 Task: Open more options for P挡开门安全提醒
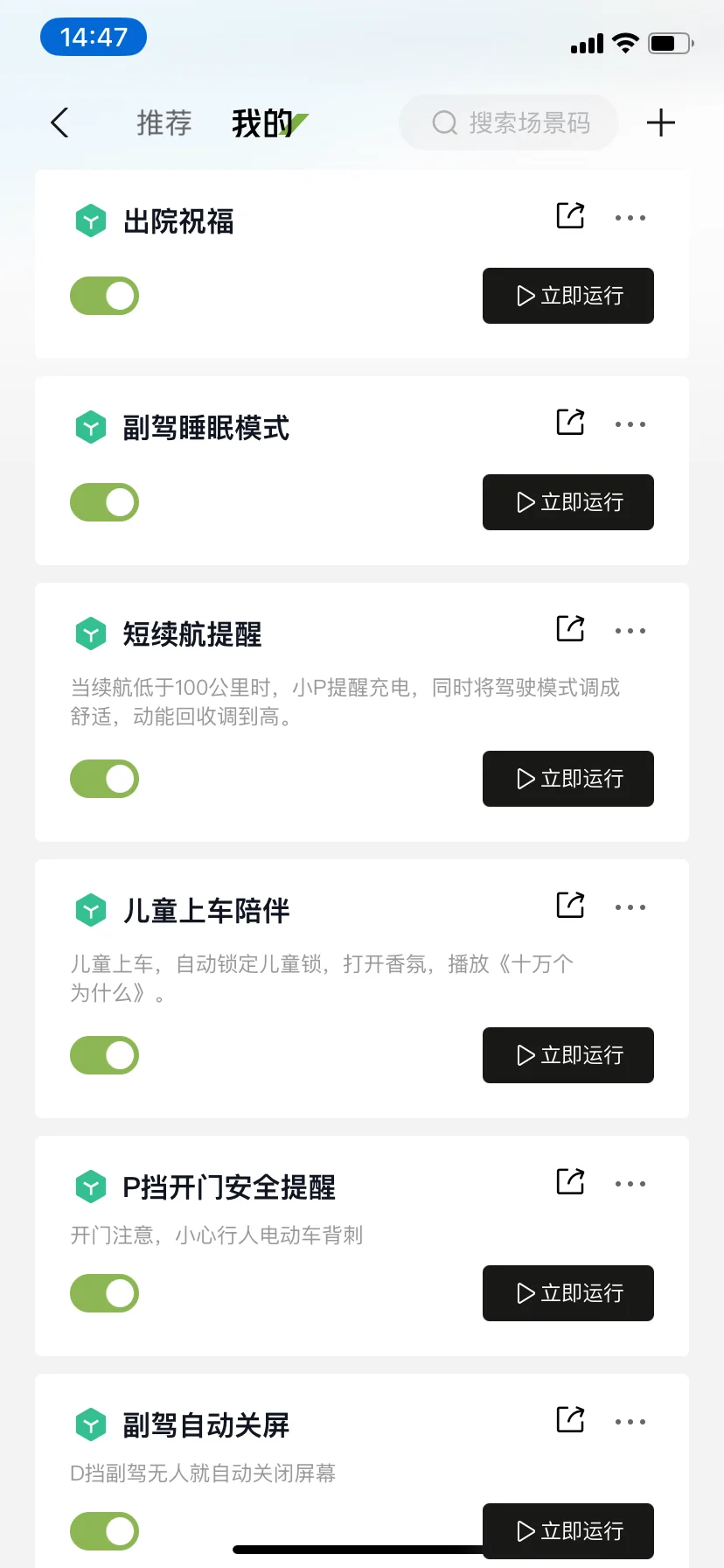pyautogui.click(x=630, y=1184)
